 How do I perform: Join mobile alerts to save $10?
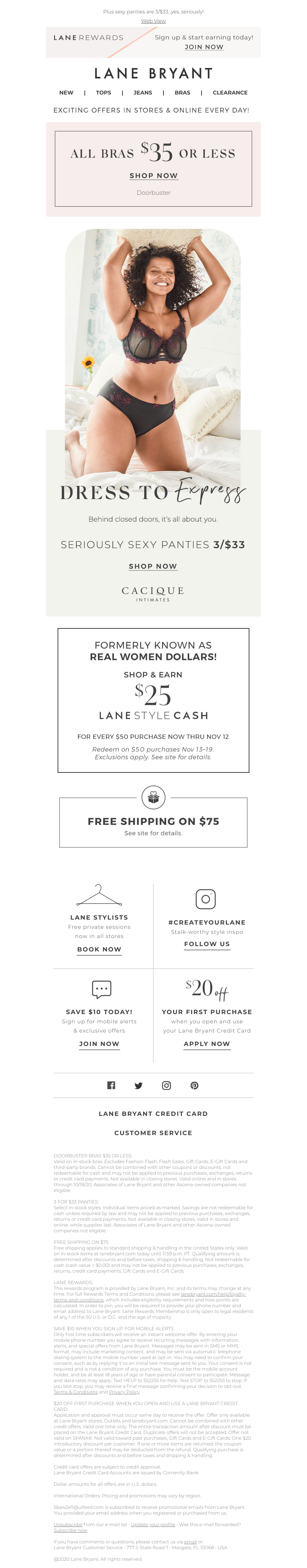99,1044
